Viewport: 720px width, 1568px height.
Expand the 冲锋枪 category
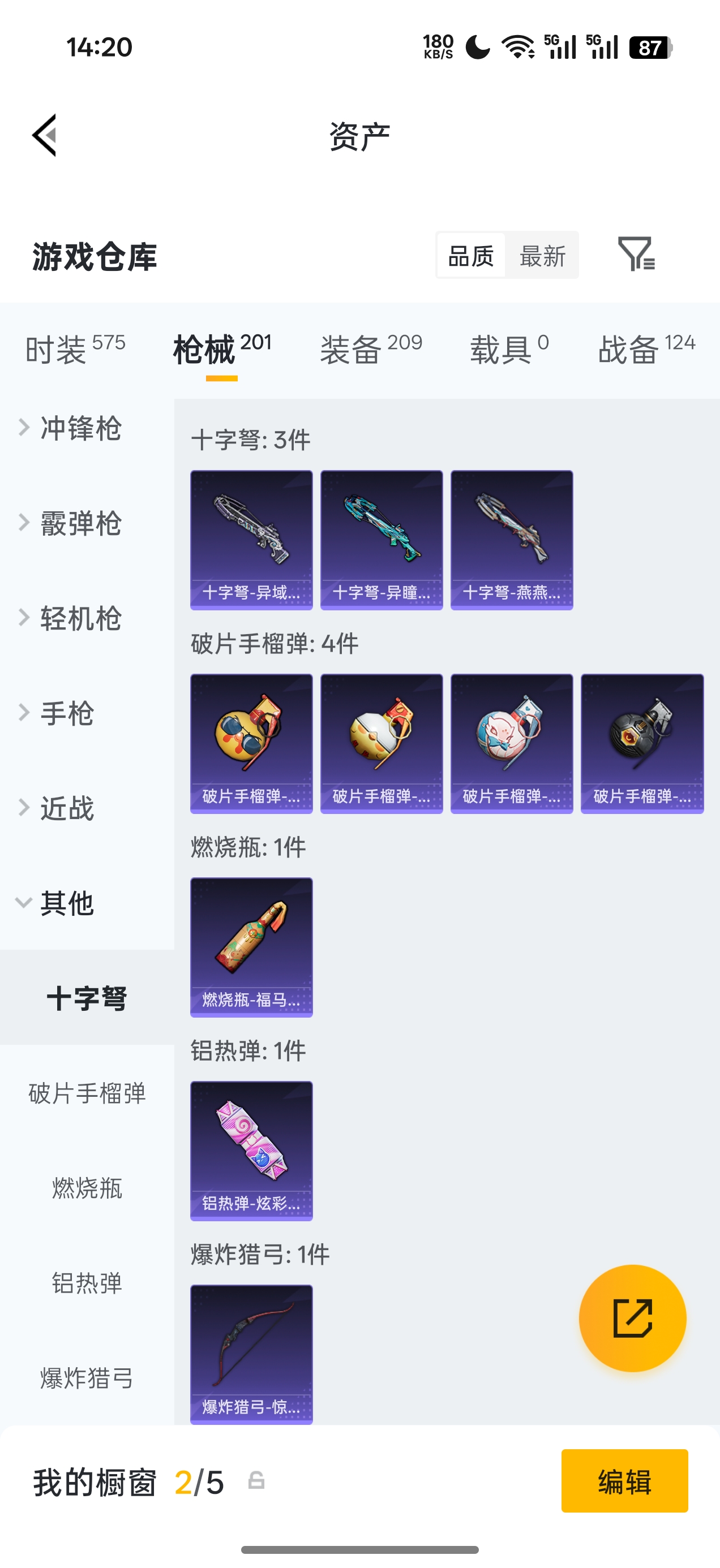[79, 428]
